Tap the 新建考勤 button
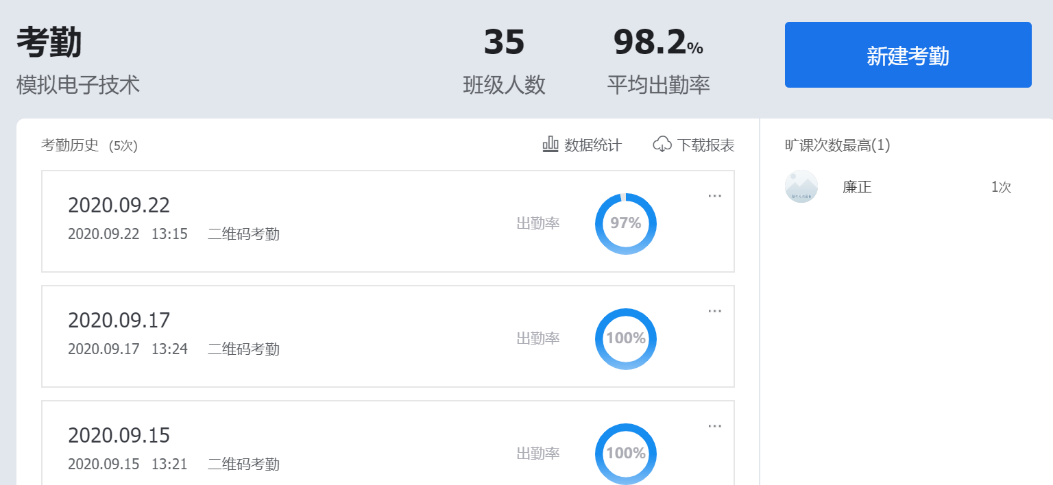The image size is (1053, 485). coord(907,56)
